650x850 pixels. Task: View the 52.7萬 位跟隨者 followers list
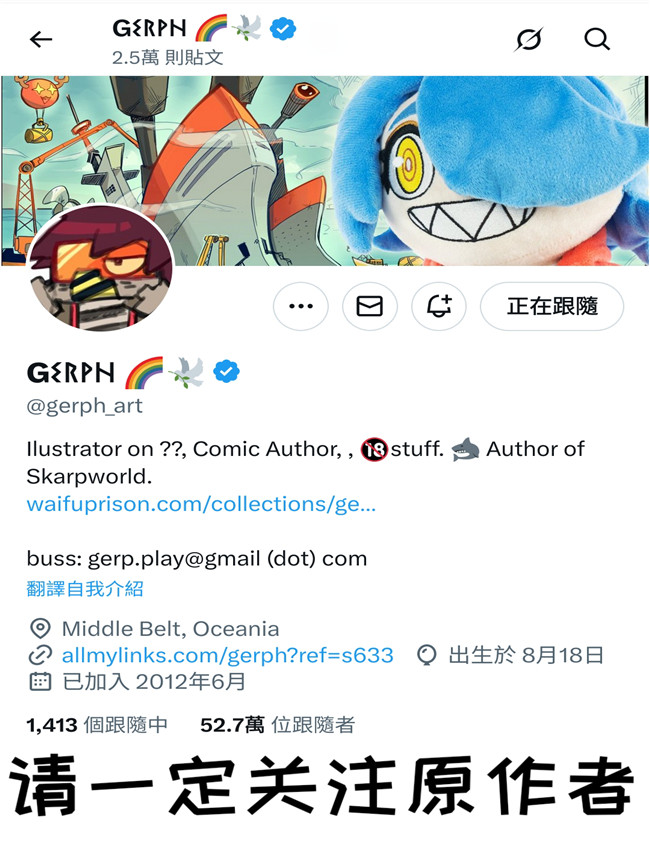pyautogui.click(x=277, y=725)
